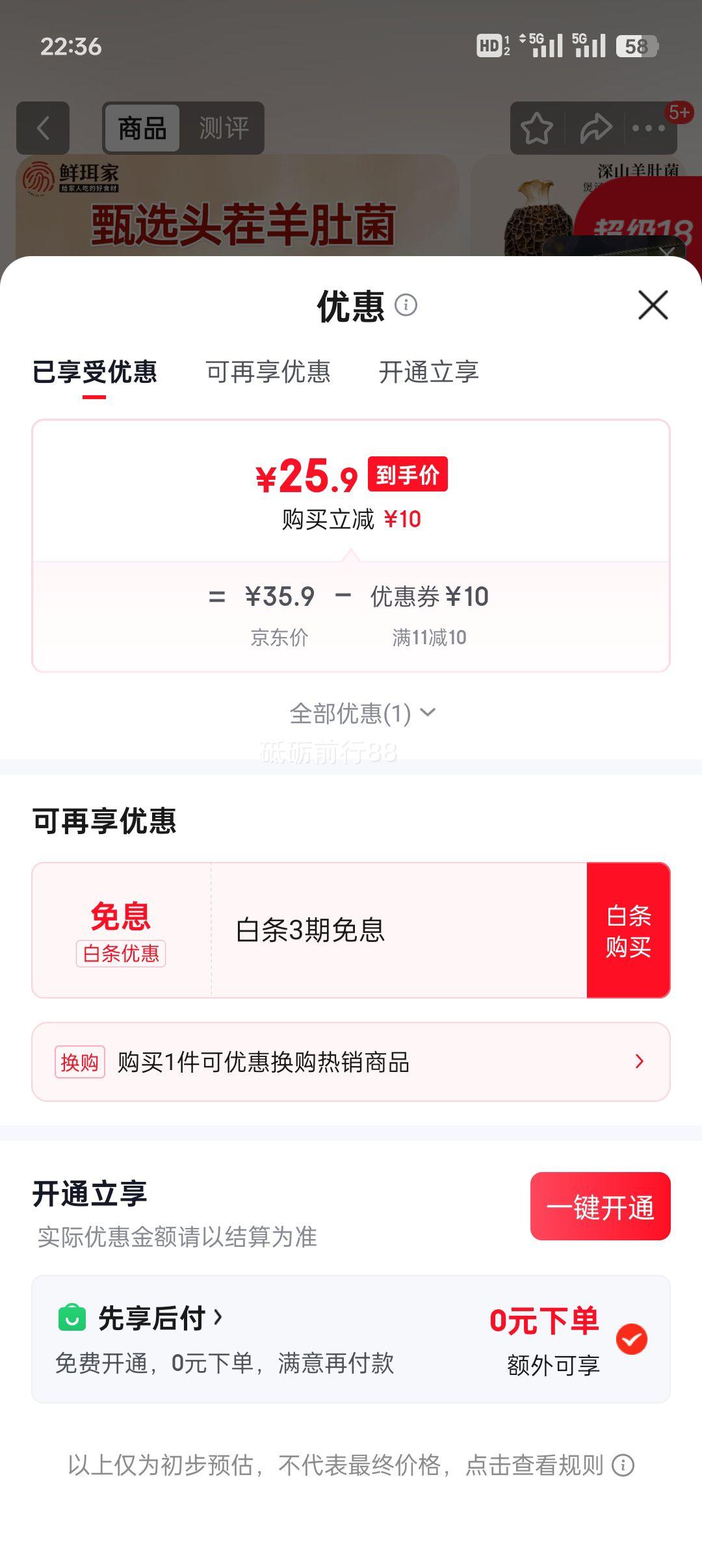Tap the 白条购买 purchase button
702x1568 pixels.
point(627,928)
